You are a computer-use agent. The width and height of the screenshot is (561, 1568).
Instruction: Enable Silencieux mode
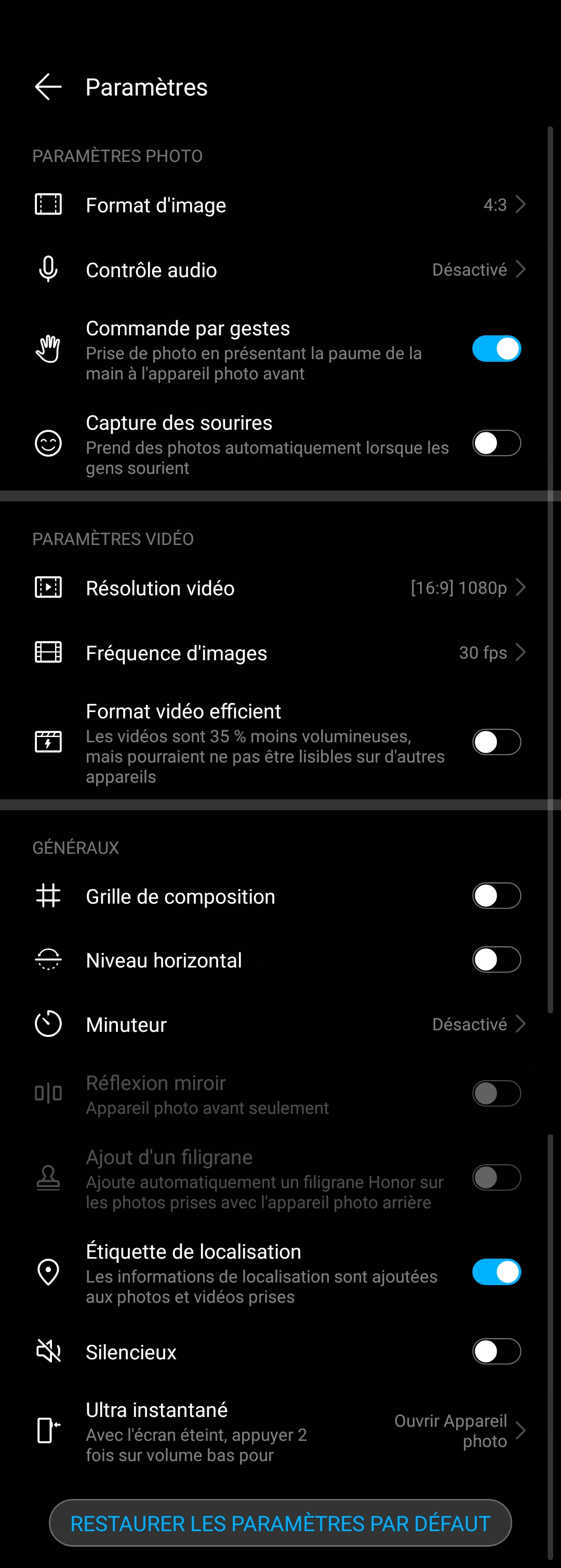(496, 1352)
